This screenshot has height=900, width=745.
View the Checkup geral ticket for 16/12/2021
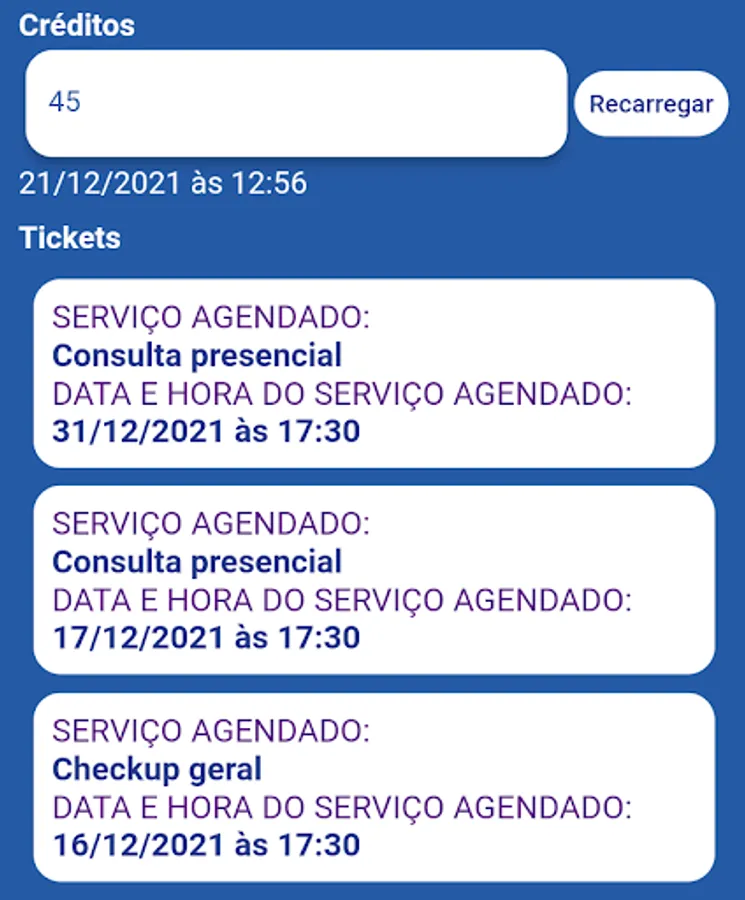[x=374, y=788]
